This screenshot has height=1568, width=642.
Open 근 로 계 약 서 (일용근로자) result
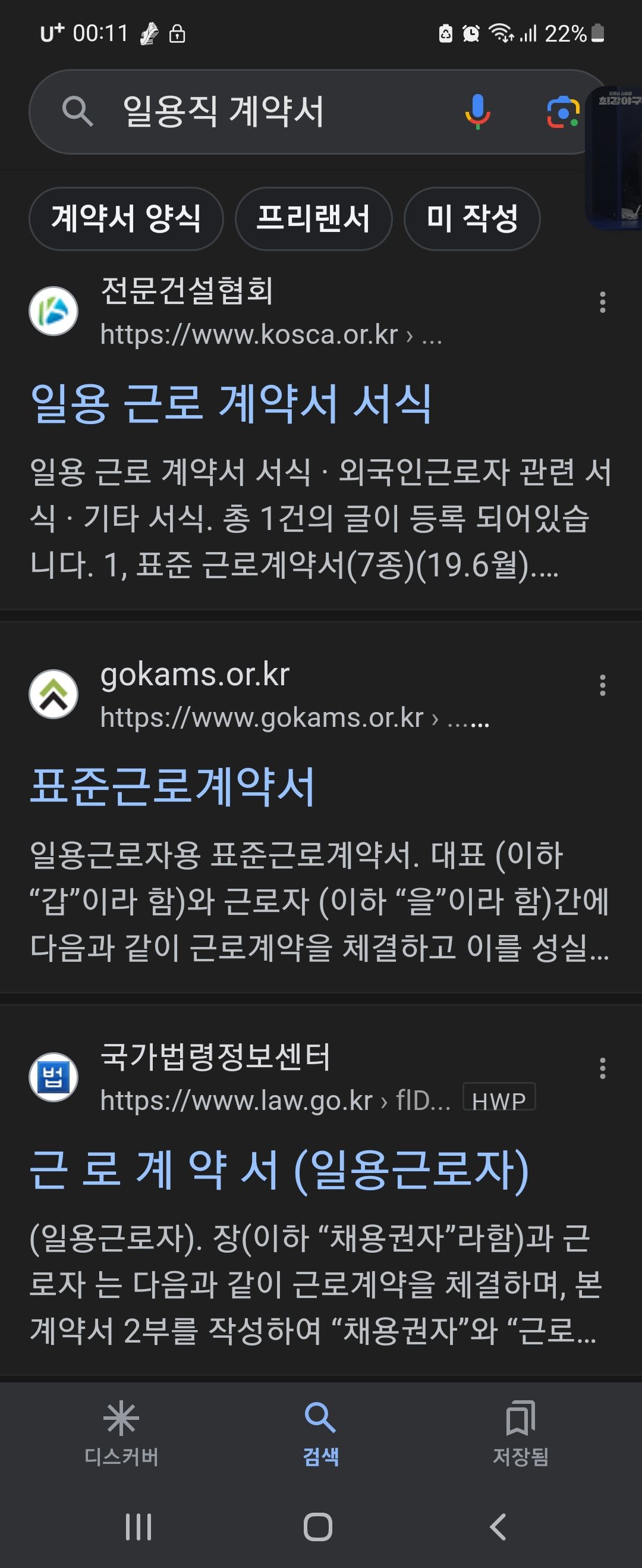[279, 1169]
